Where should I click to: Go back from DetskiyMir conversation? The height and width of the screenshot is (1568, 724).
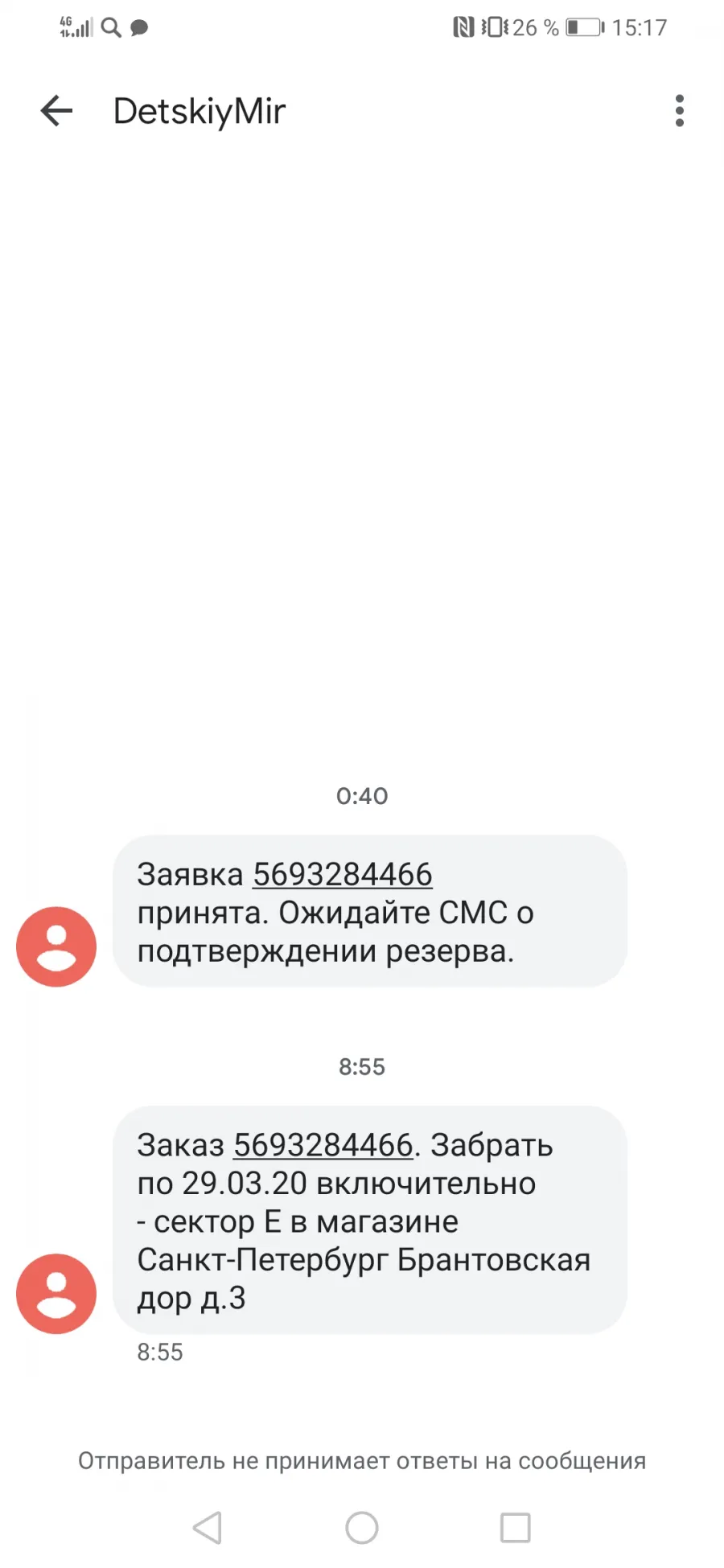[x=56, y=111]
